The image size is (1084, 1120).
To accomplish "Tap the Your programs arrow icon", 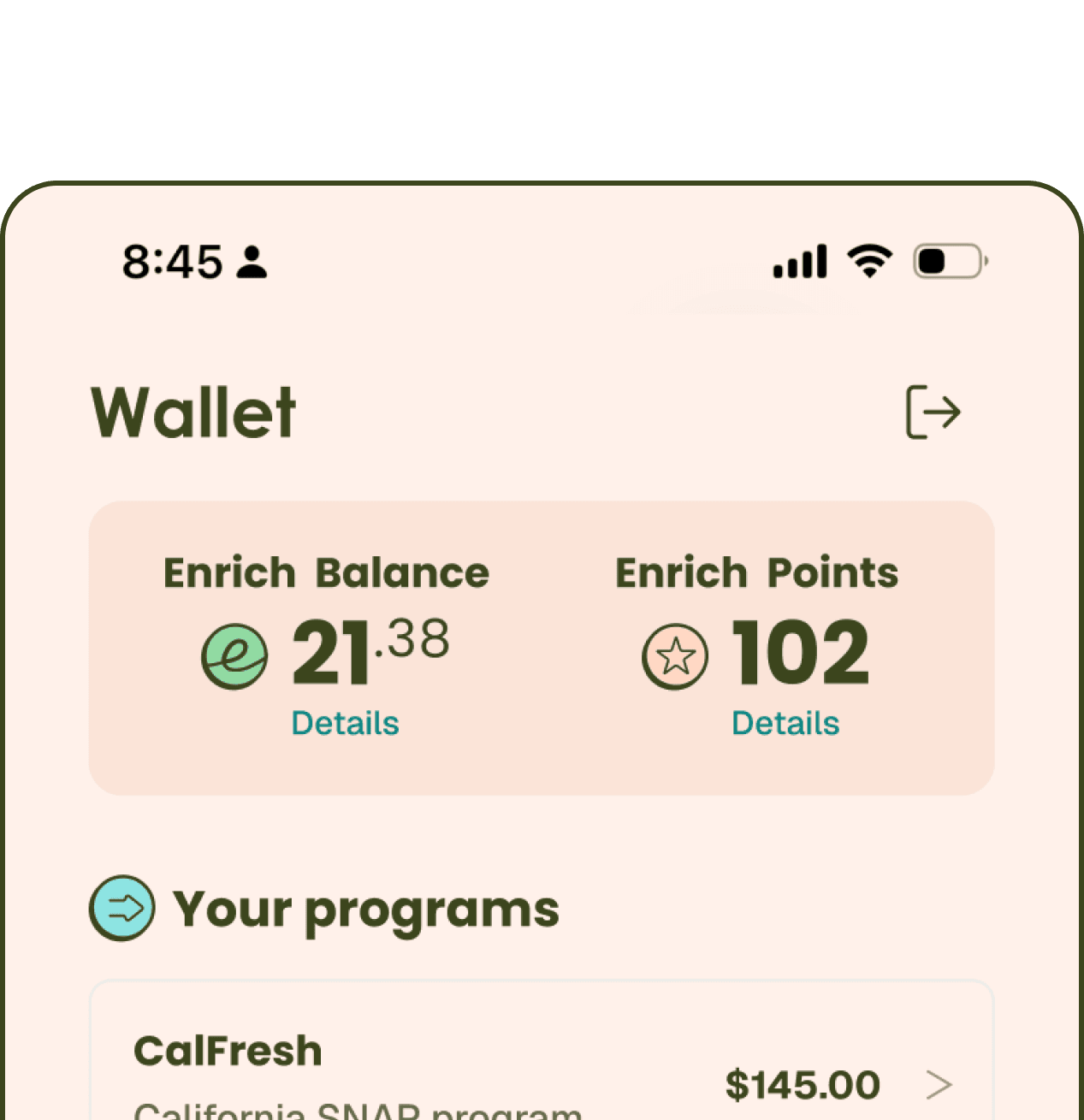I will [121, 909].
